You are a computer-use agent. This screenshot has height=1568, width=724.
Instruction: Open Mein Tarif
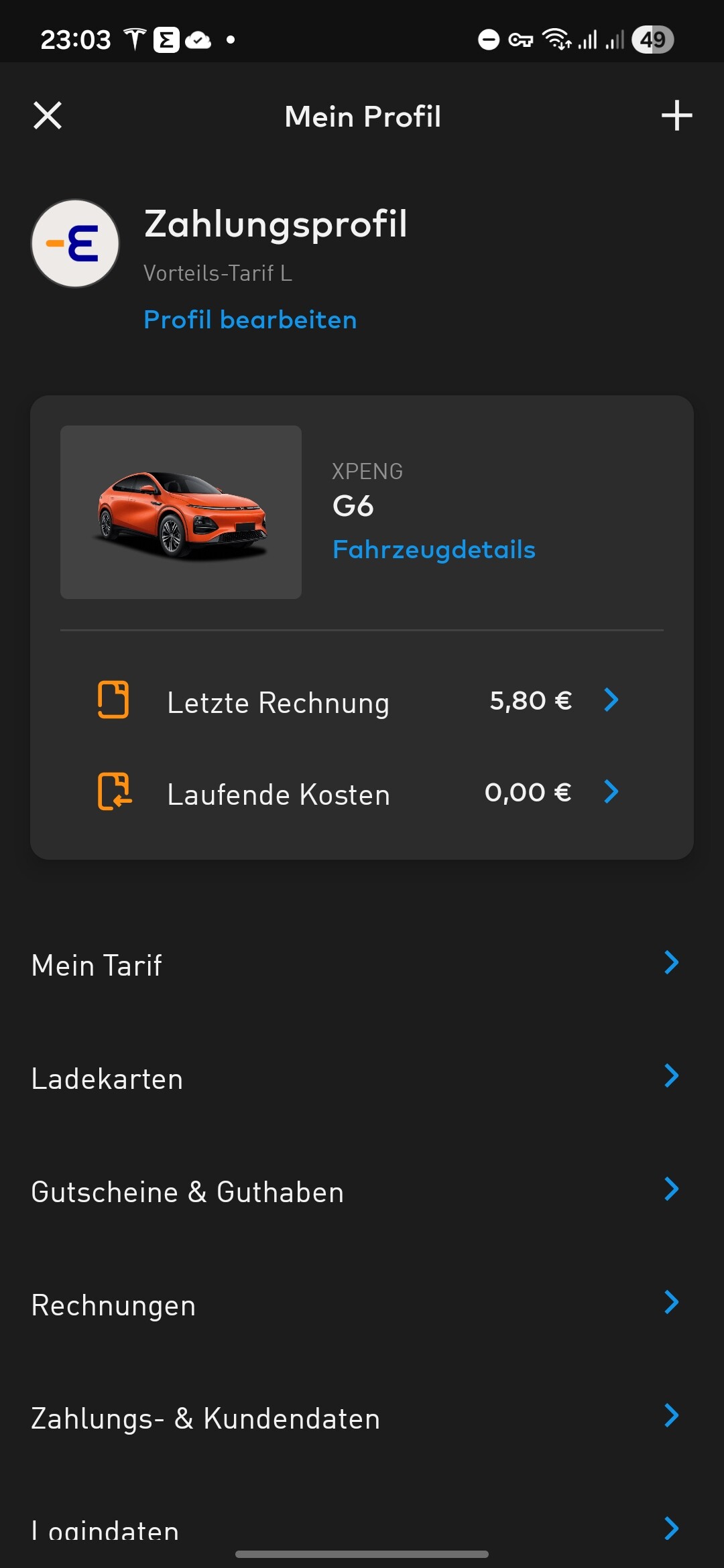tap(362, 965)
